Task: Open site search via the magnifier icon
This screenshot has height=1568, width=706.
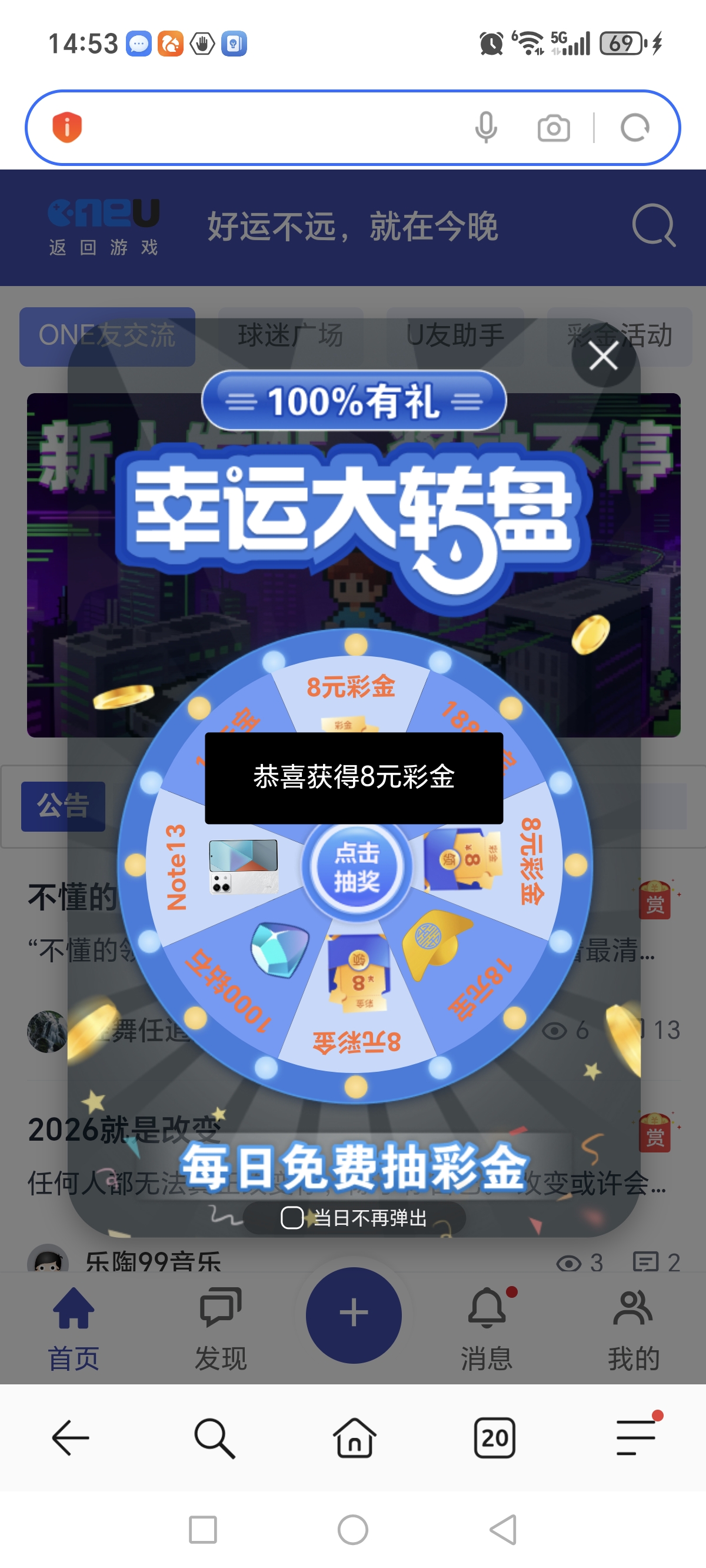Action: tap(653, 225)
